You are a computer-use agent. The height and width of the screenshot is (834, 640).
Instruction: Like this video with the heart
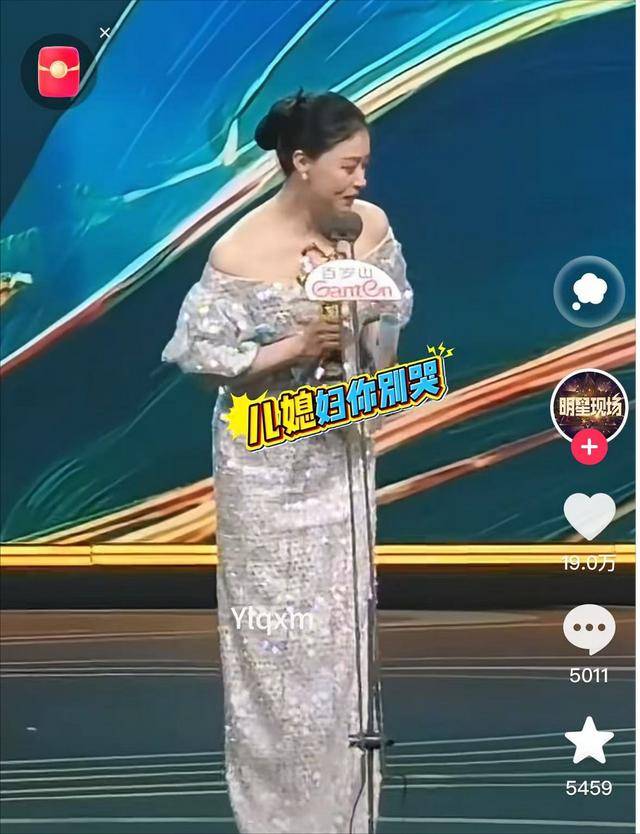click(x=589, y=517)
